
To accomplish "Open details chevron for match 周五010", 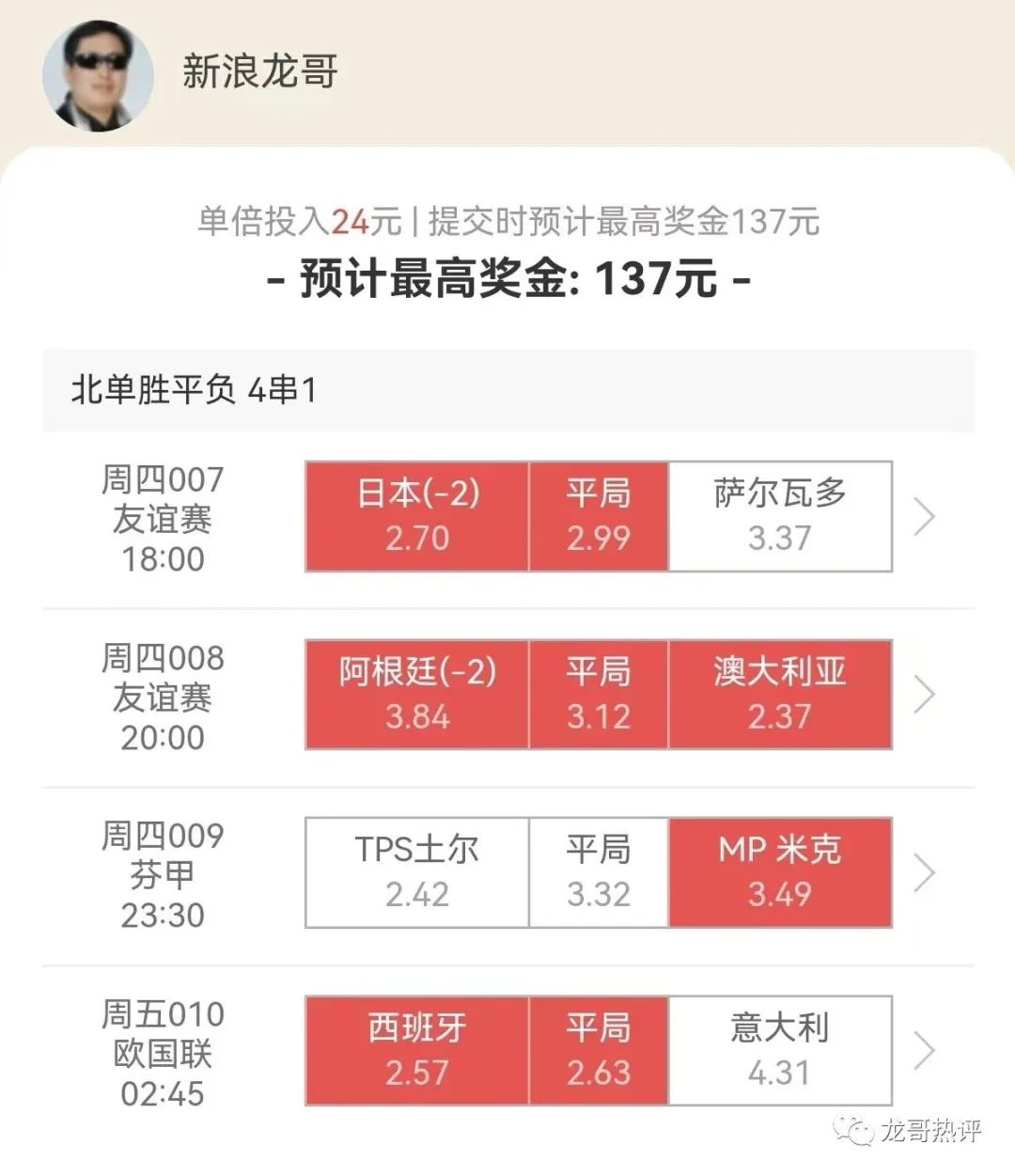I will click(925, 1050).
